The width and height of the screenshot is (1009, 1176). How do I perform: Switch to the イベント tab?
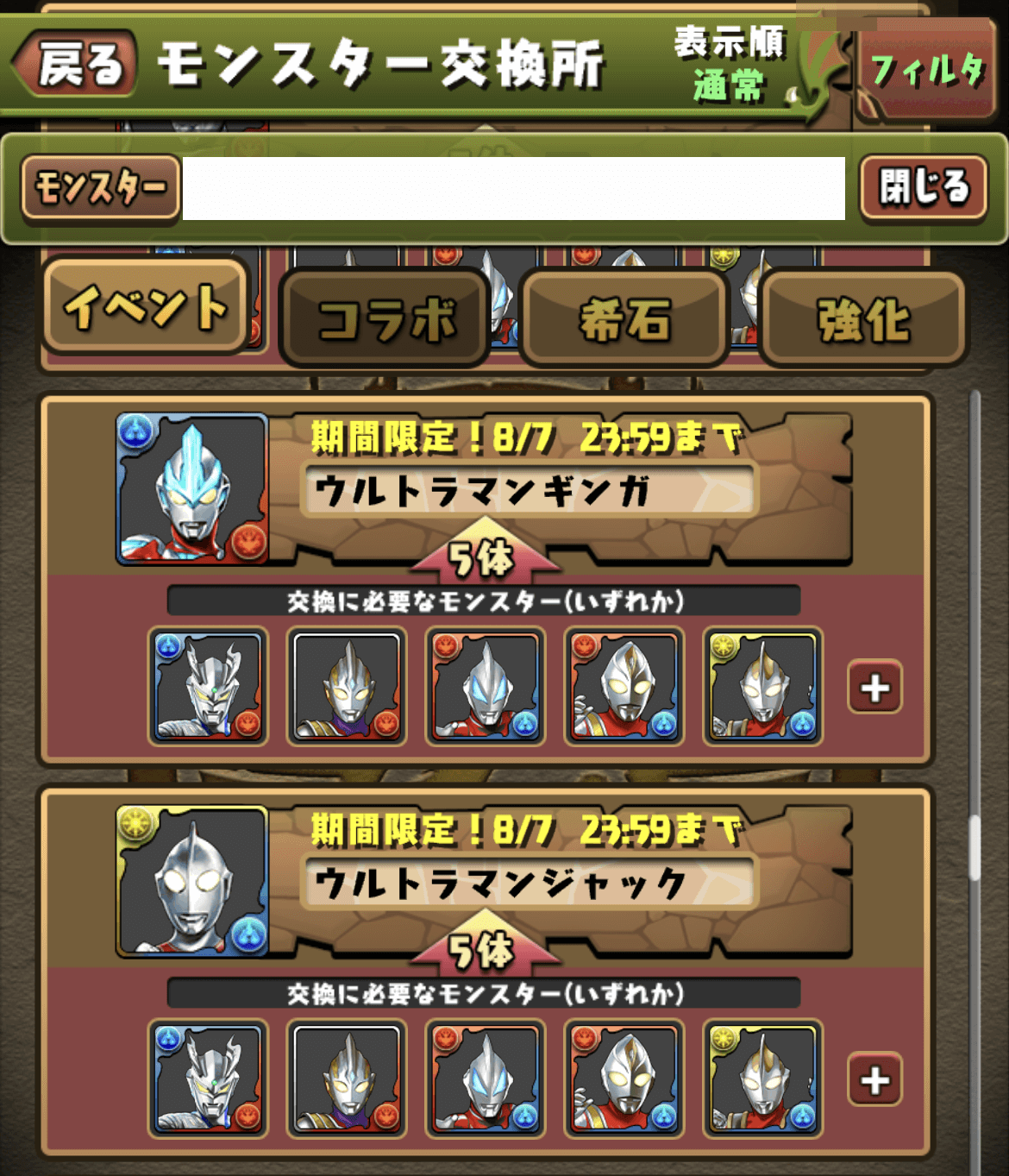coord(145,308)
